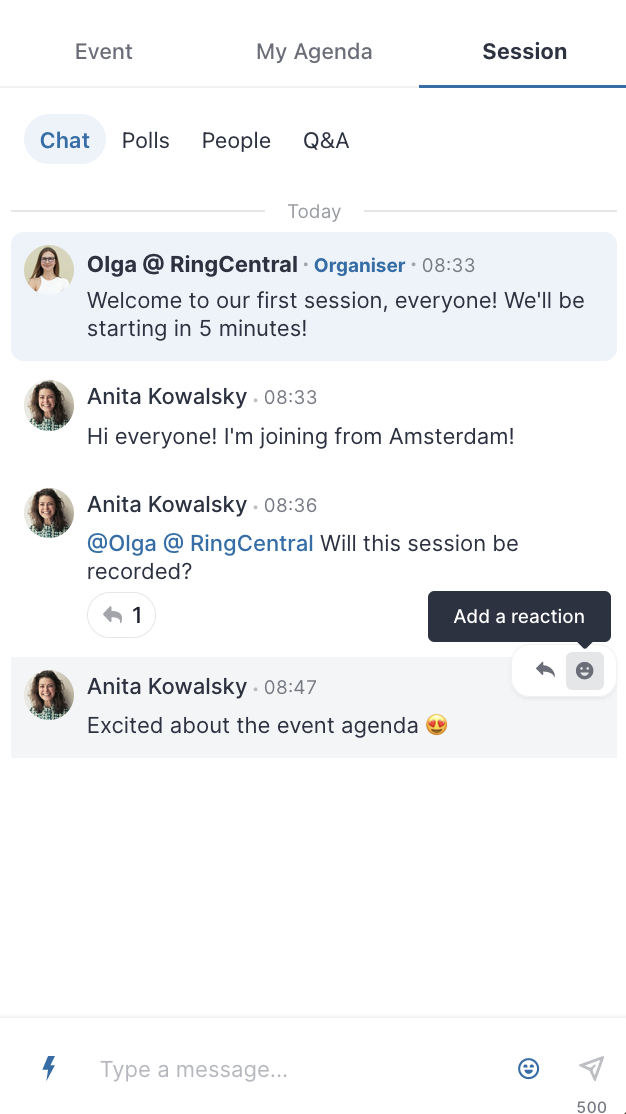The height and width of the screenshot is (1114, 626).
Task: Reply to the 08:47 message with the arrow icon
Action: (x=545, y=670)
